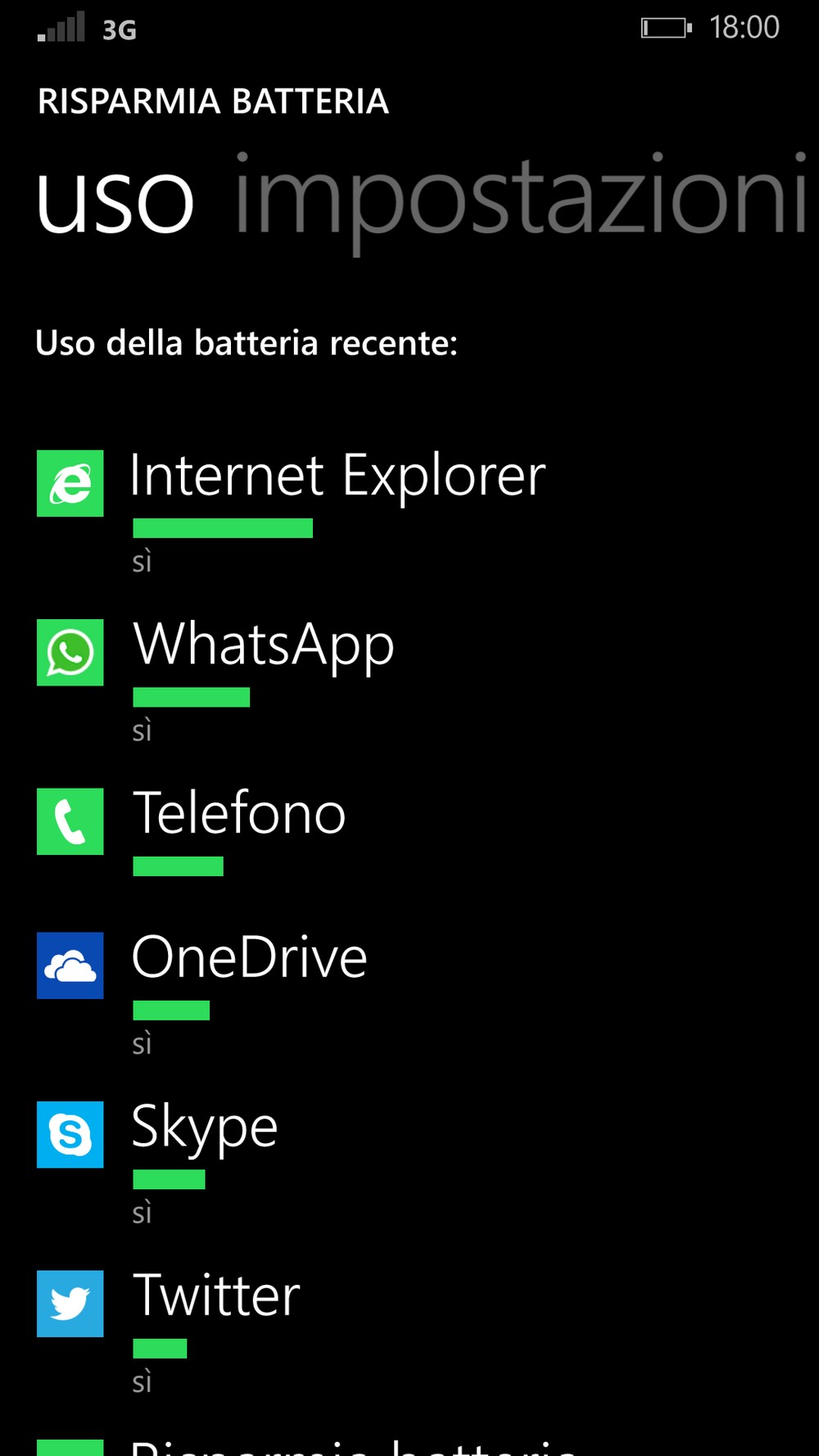
Task: Switch to the impostazioni pivot tab
Action: coord(521,201)
